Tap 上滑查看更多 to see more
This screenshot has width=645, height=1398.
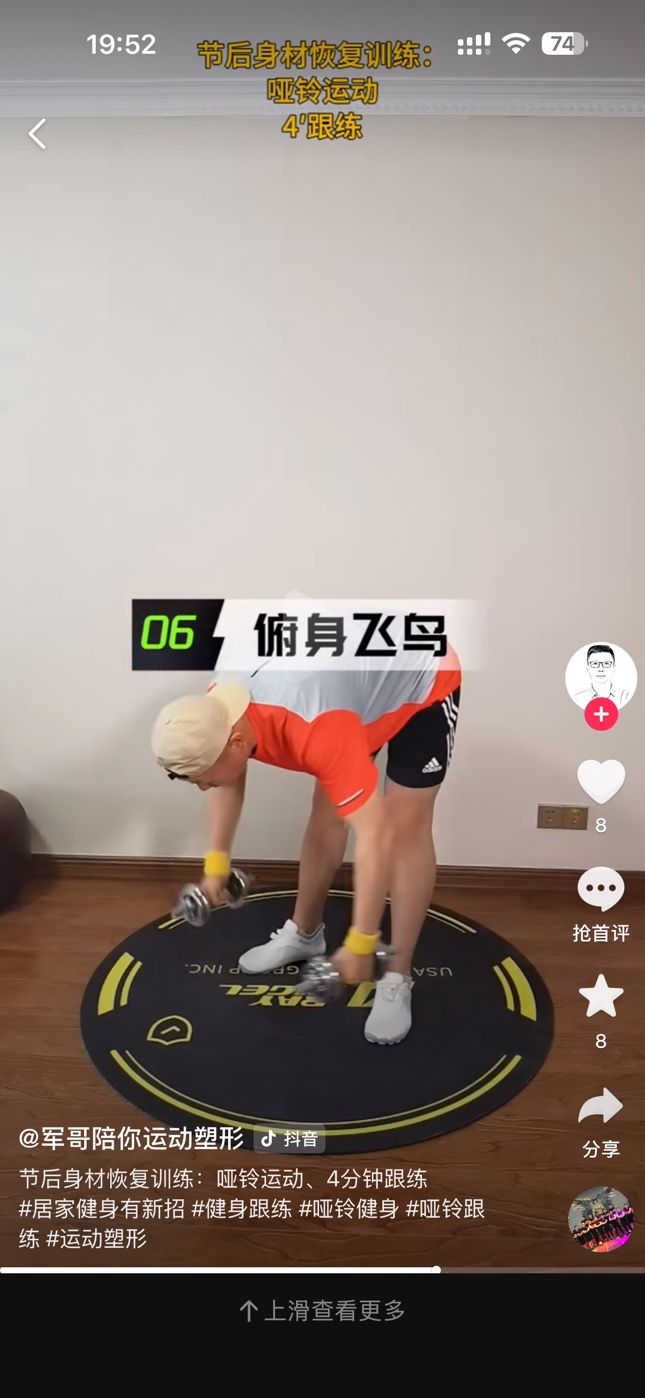322,1310
